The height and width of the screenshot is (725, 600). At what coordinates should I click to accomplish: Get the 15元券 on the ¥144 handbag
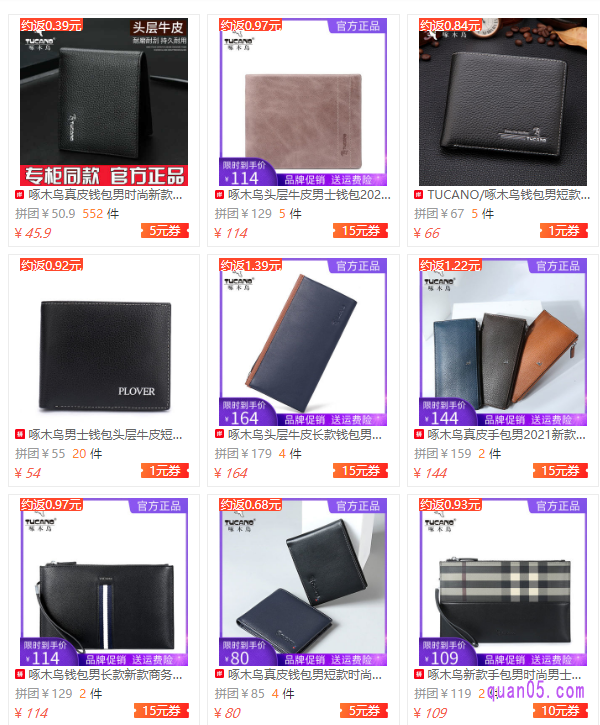pos(562,471)
